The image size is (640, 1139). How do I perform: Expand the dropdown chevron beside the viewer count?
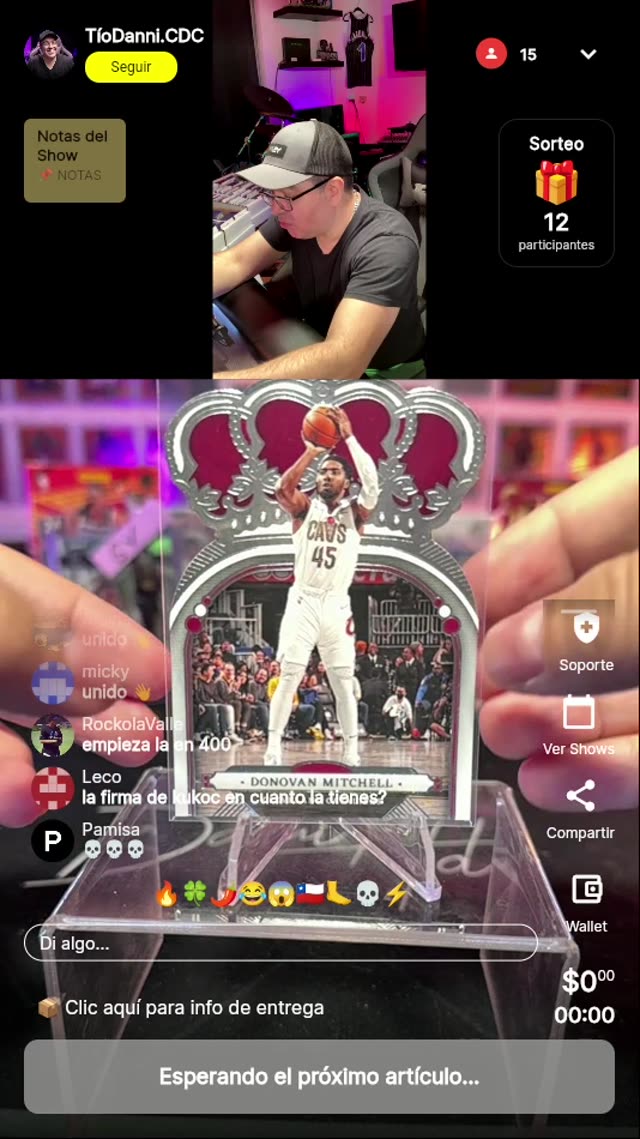click(x=588, y=54)
